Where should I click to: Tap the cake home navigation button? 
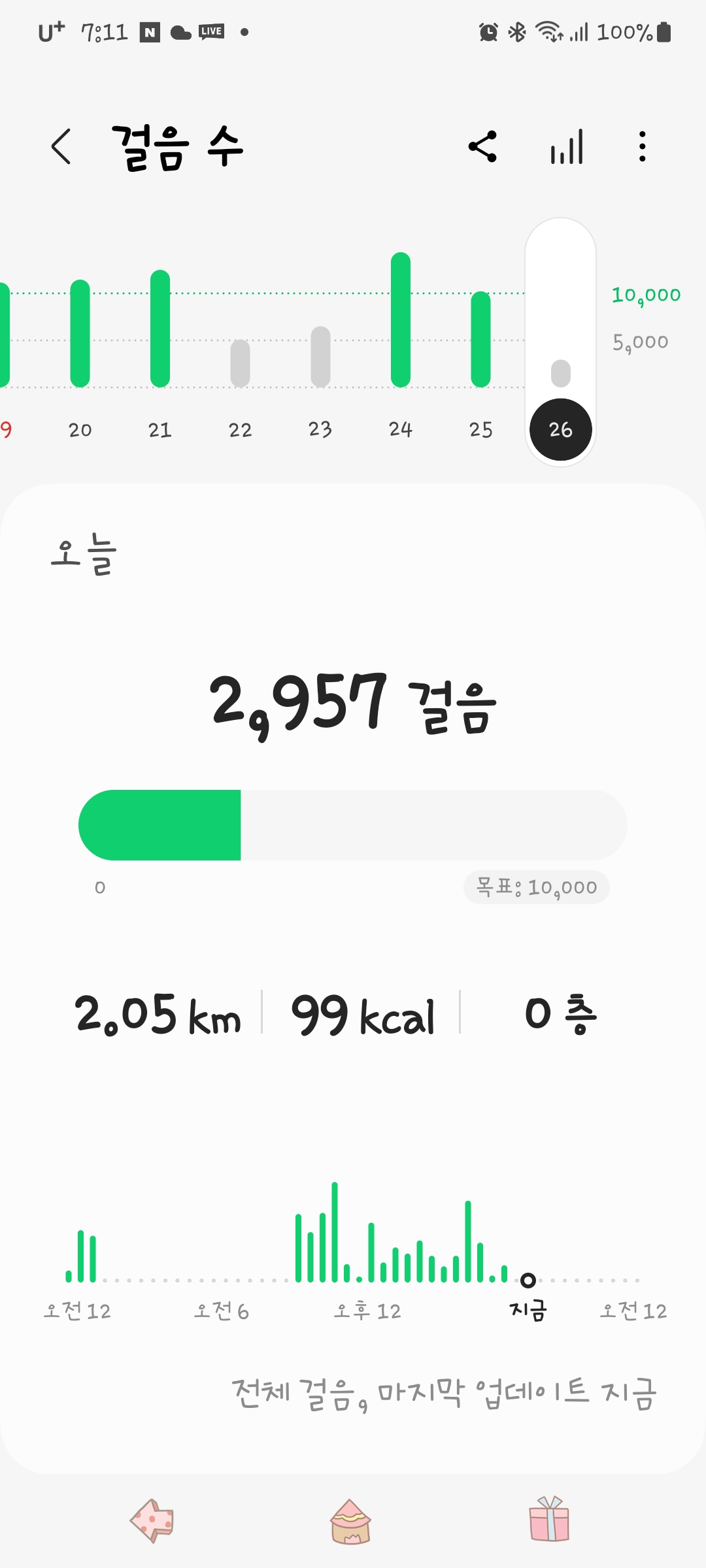350,1522
